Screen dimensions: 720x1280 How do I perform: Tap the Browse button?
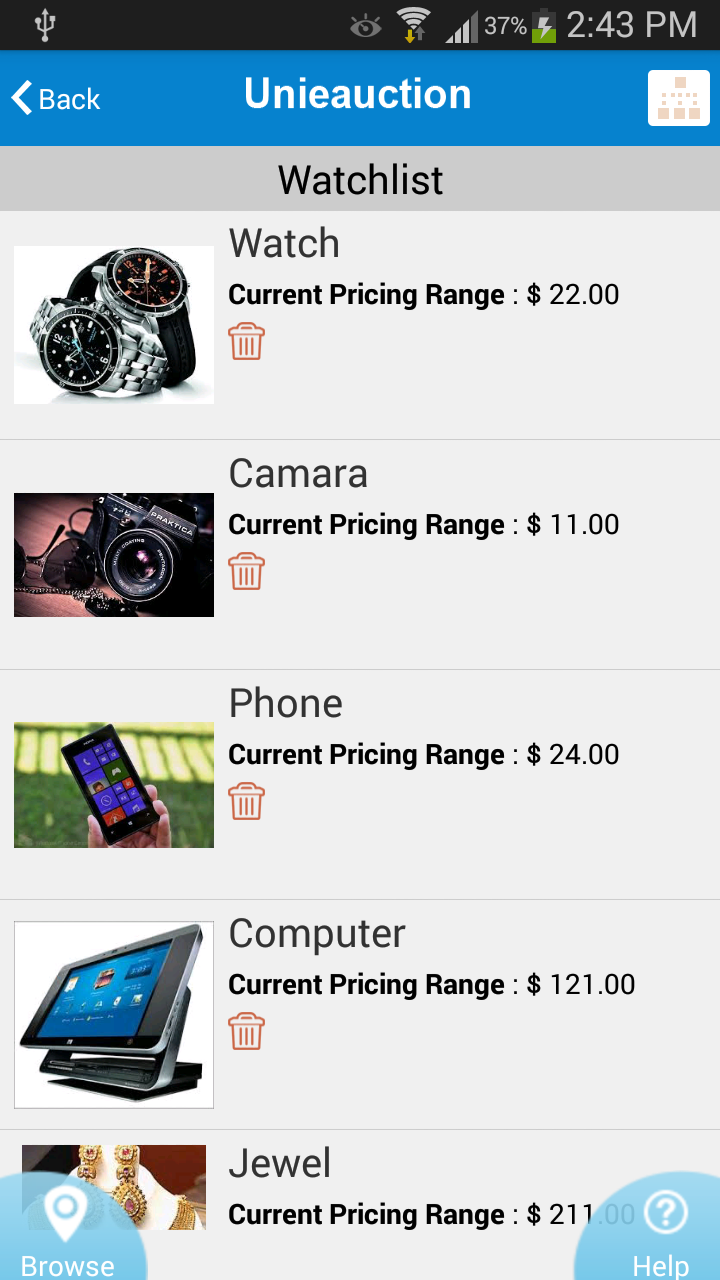coord(66,1235)
